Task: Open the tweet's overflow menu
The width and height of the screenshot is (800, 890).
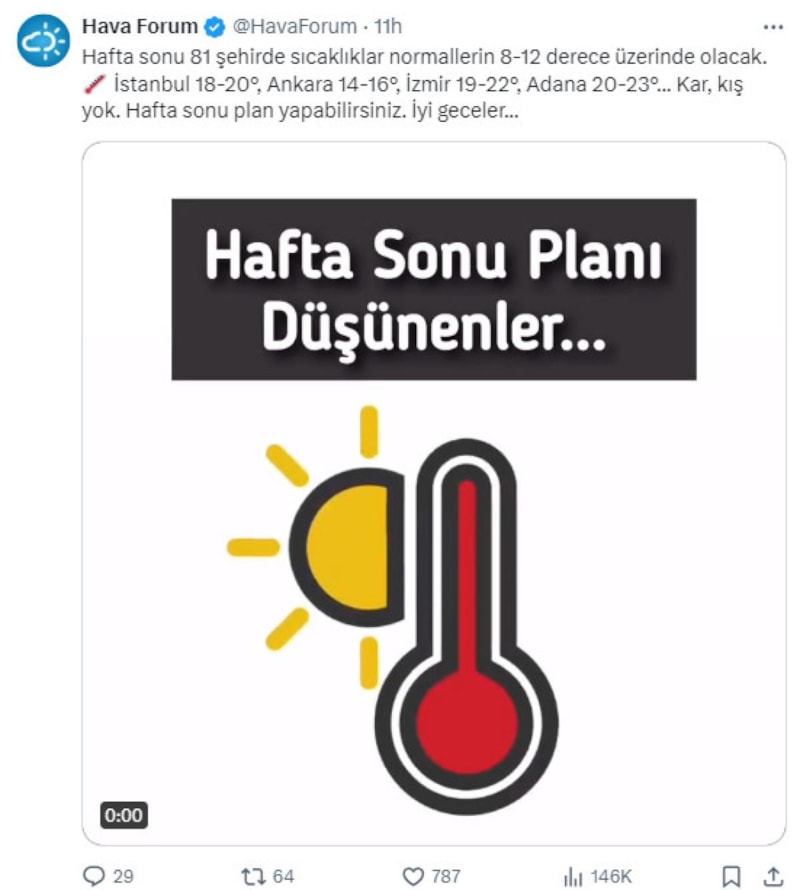Action: tap(773, 26)
